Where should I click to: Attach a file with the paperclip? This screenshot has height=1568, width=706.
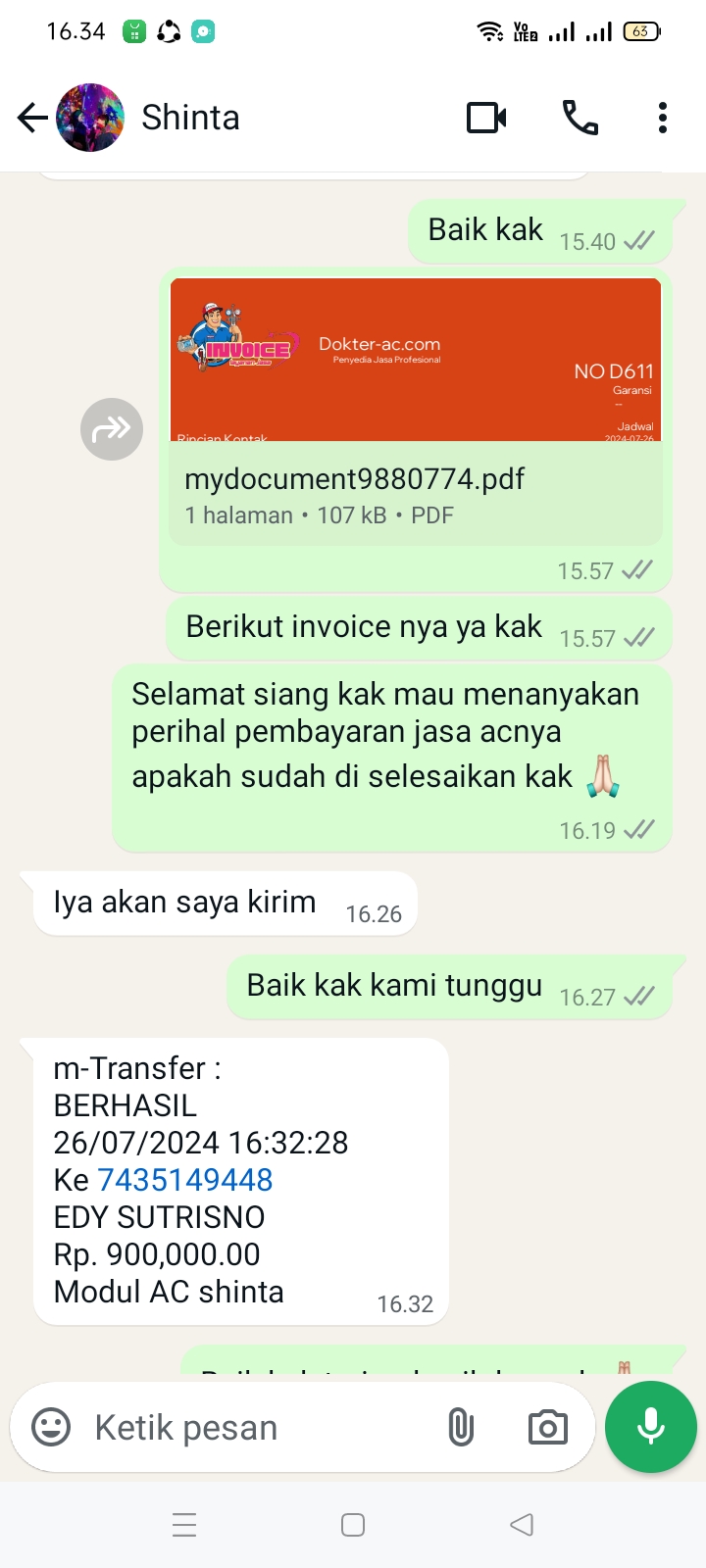tap(460, 1427)
